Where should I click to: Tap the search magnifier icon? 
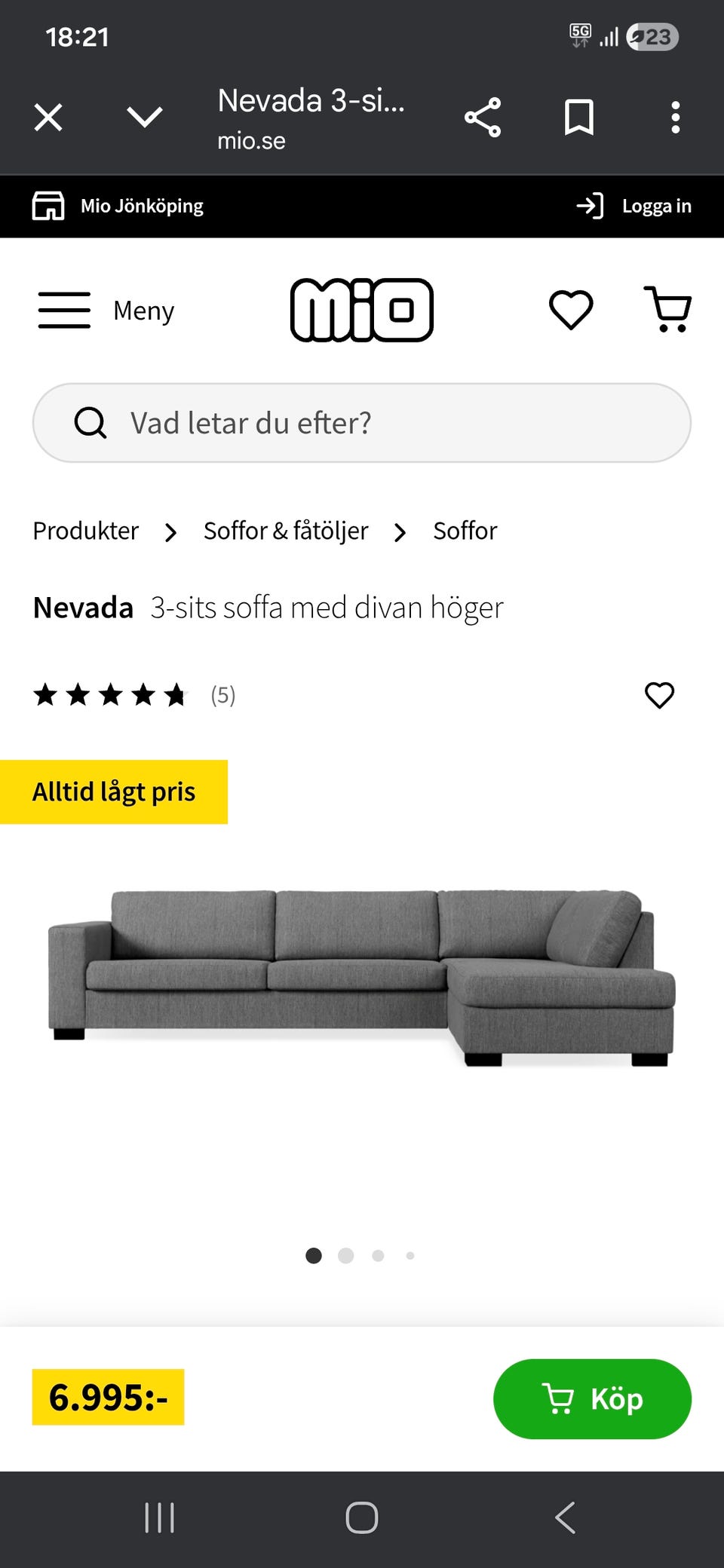click(90, 422)
